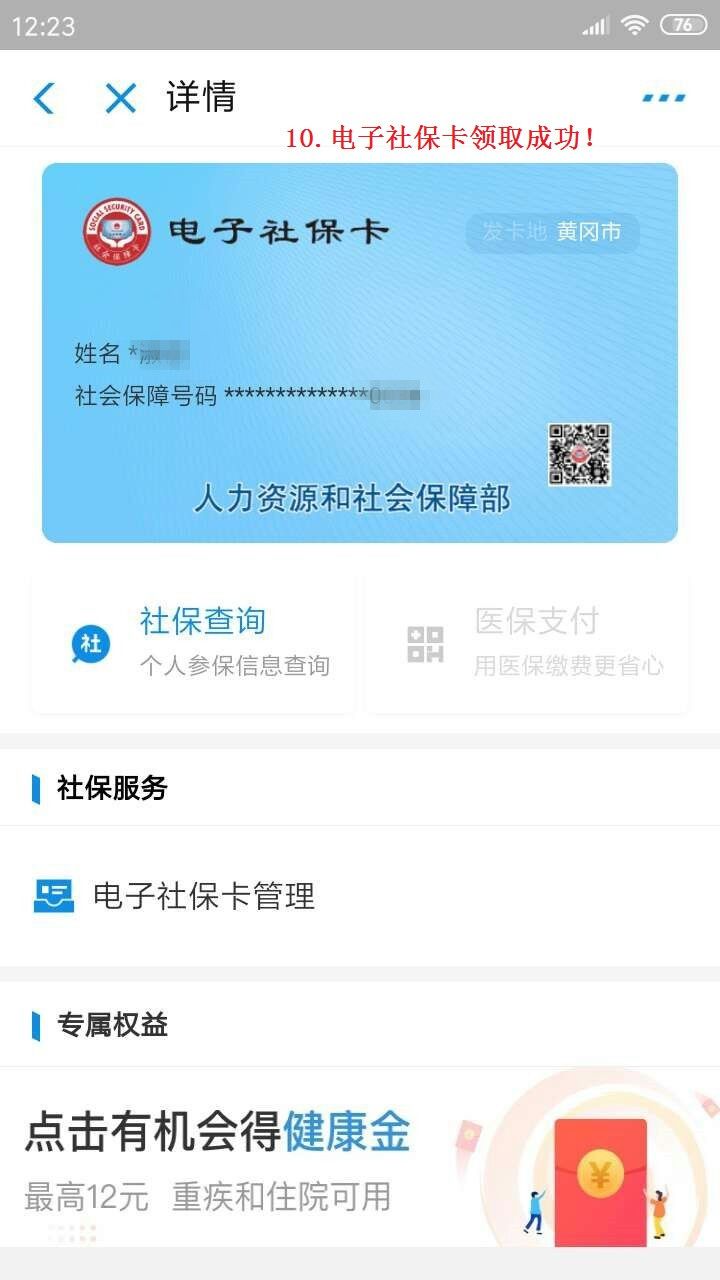Open the 电子社保卡 card
The width and height of the screenshot is (720, 1280).
click(360, 352)
